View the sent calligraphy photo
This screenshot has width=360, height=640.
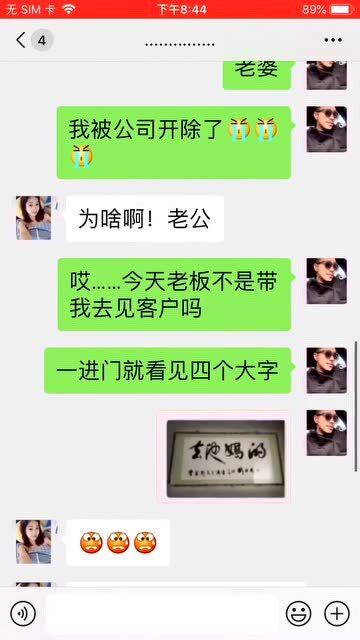pyautogui.click(x=226, y=458)
